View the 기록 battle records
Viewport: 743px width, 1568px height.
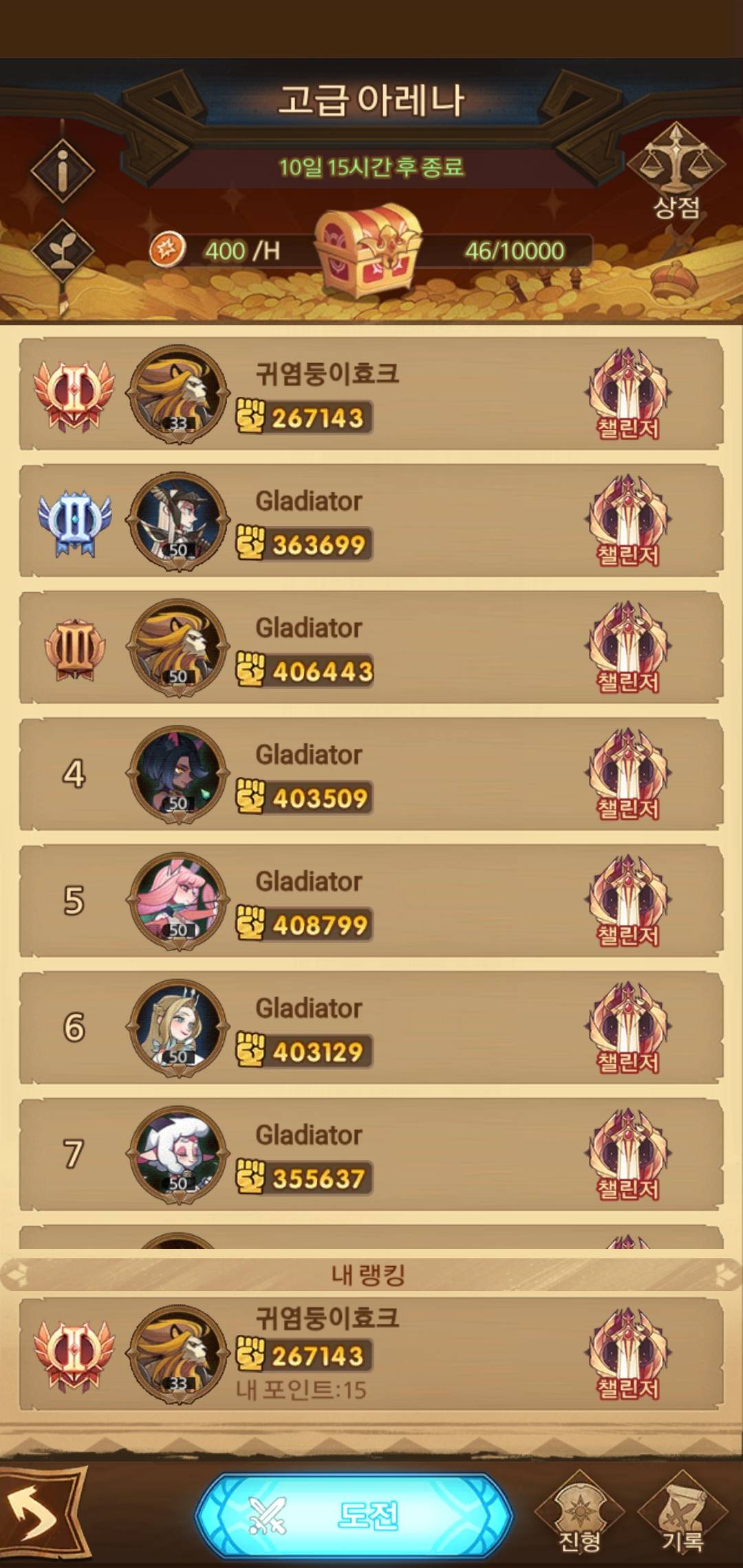tap(682, 1514)
